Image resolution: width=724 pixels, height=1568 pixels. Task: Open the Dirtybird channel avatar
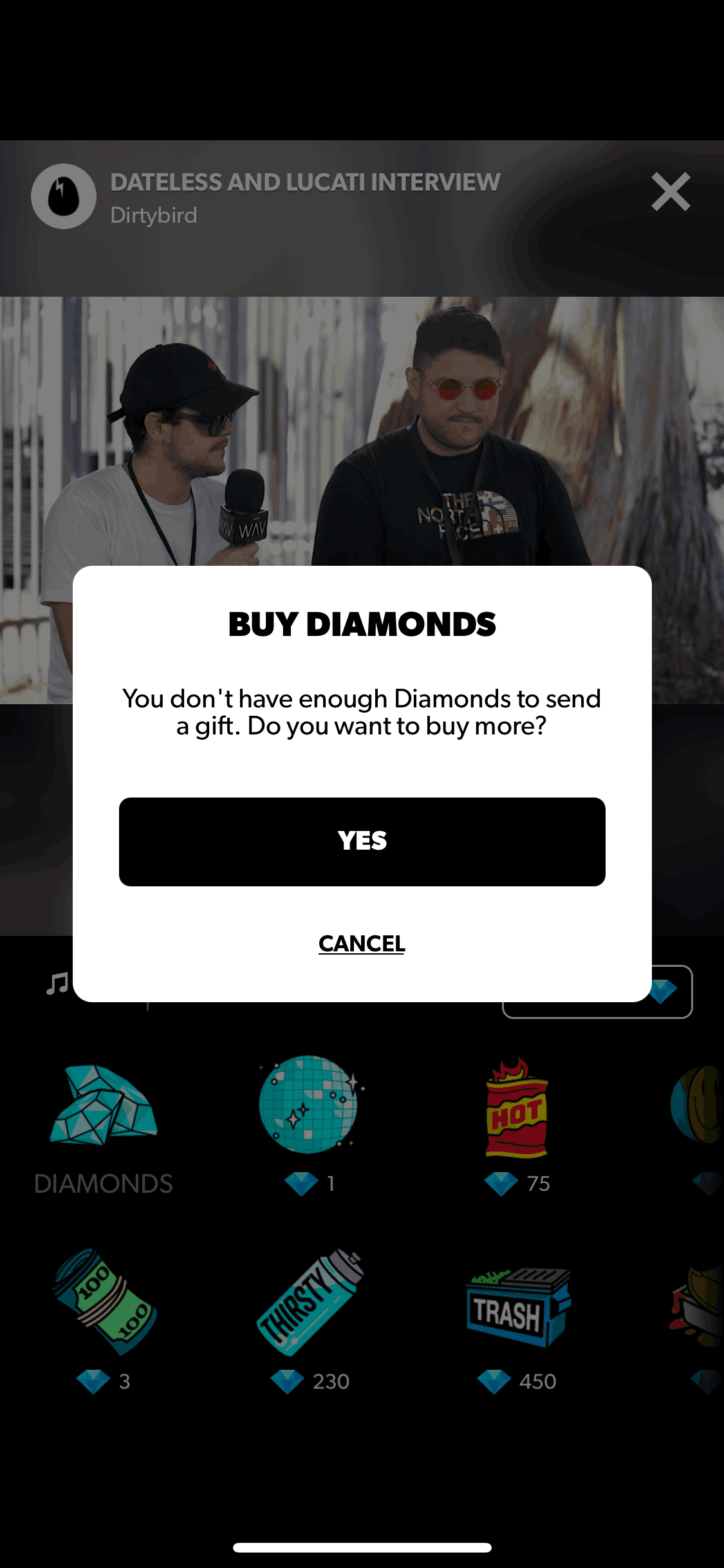coord(64,196)
